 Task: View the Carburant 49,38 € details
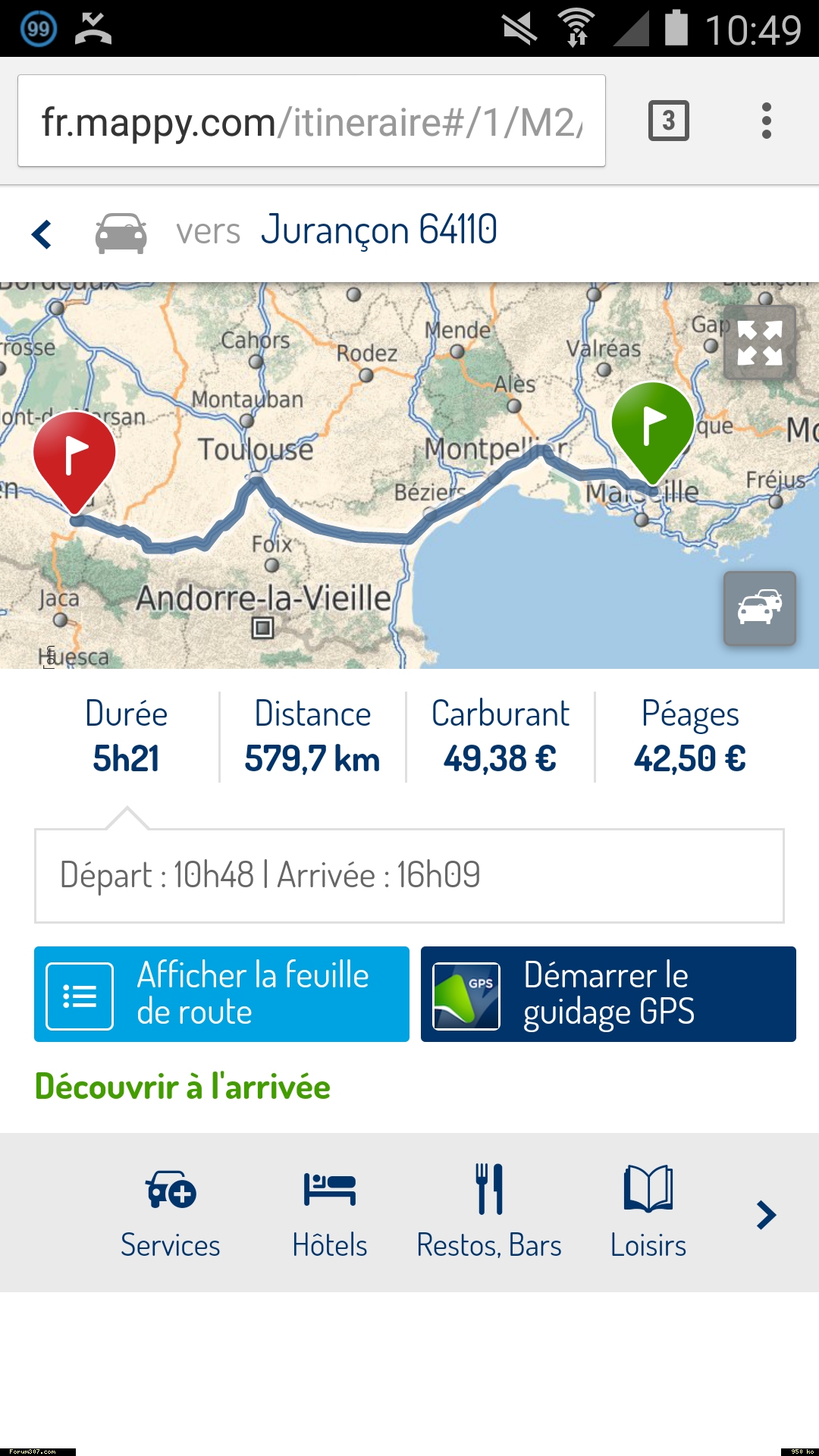[500, 736]
